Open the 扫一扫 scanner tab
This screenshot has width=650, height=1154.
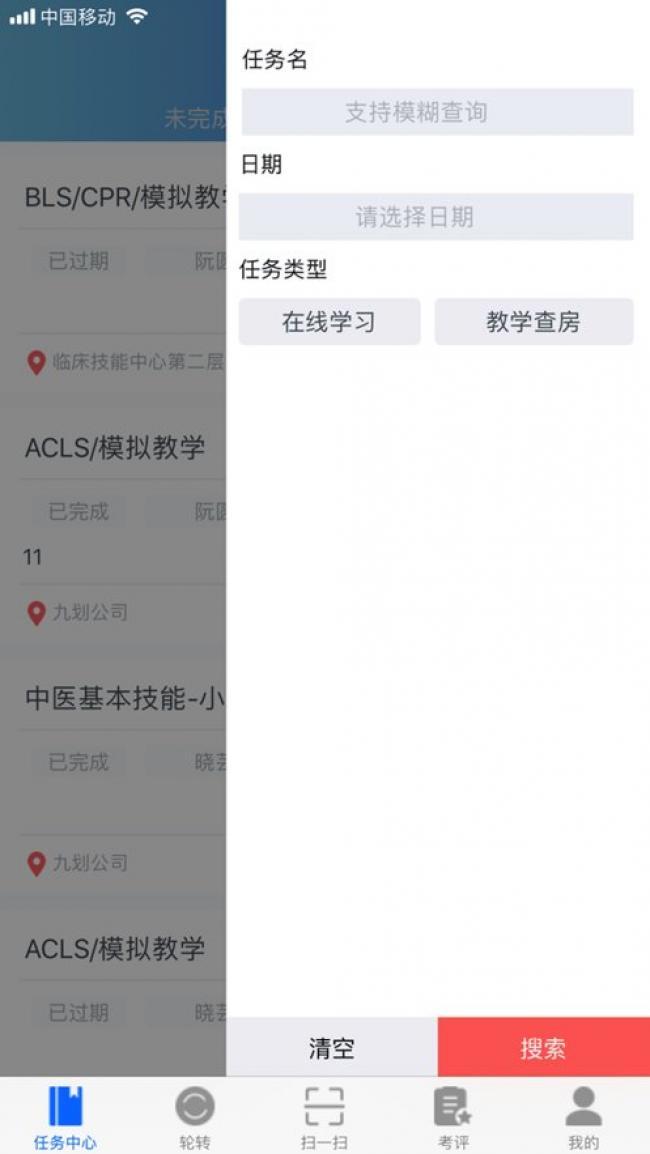pos(325,1117)
